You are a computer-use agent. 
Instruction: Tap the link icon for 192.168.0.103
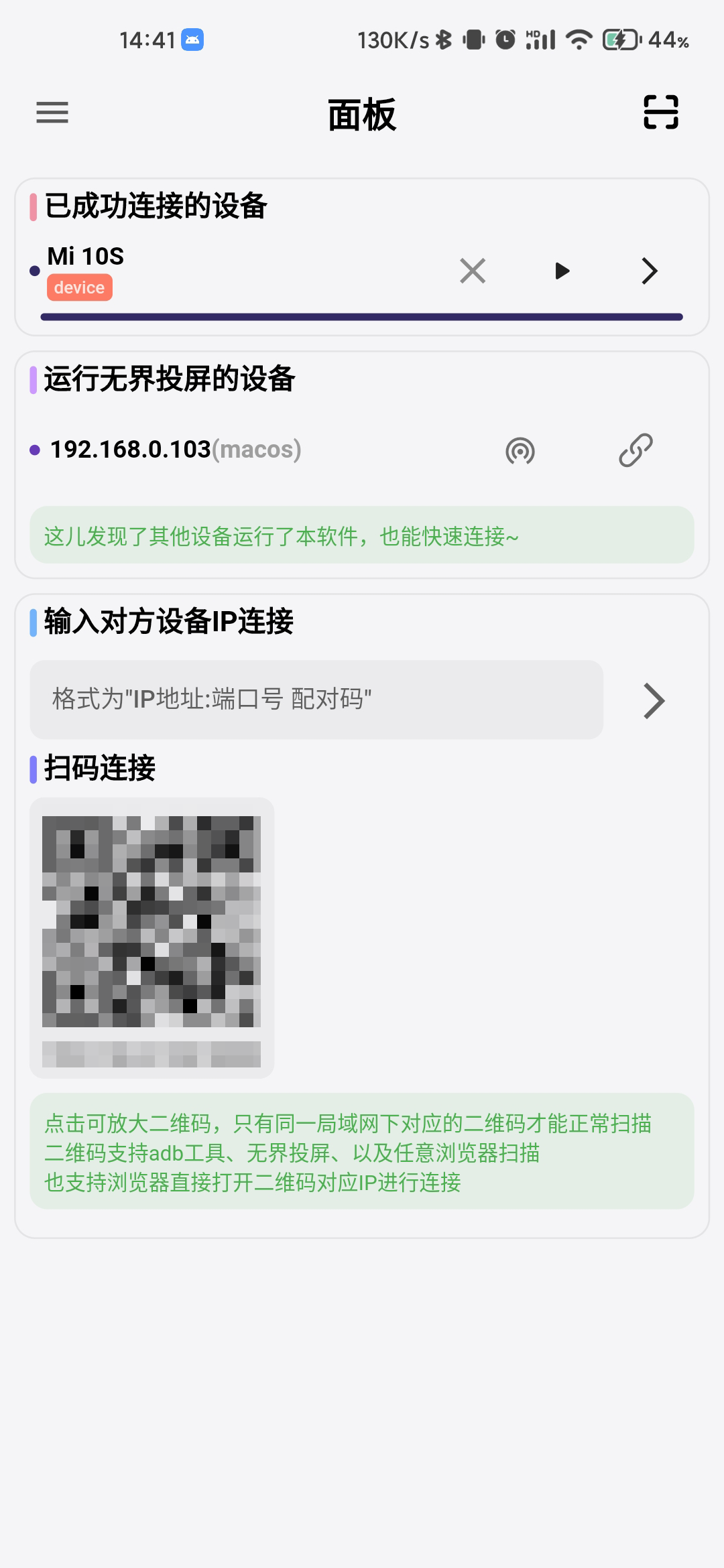pyautogui.click(x=636, y=450)
